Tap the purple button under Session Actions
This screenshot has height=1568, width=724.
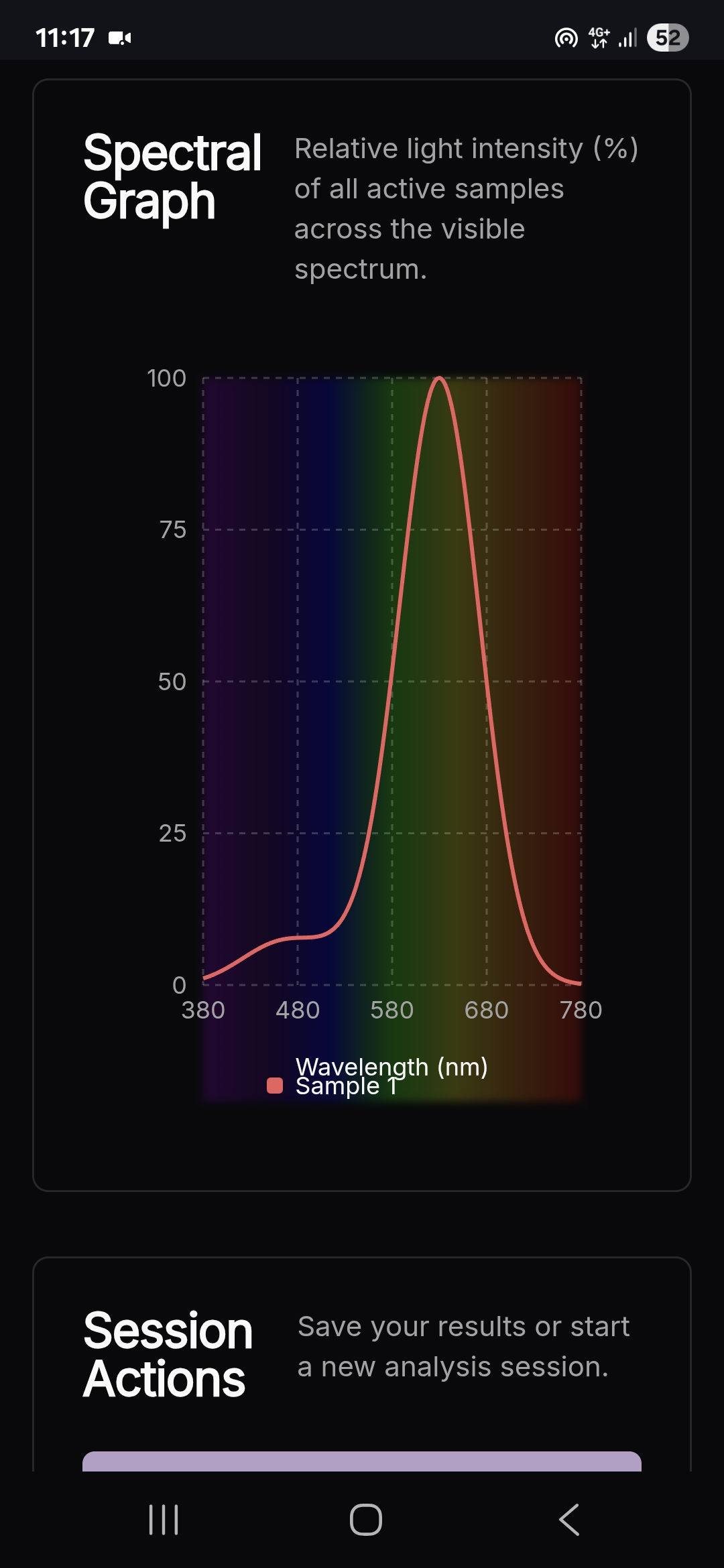pos(362,1461)
